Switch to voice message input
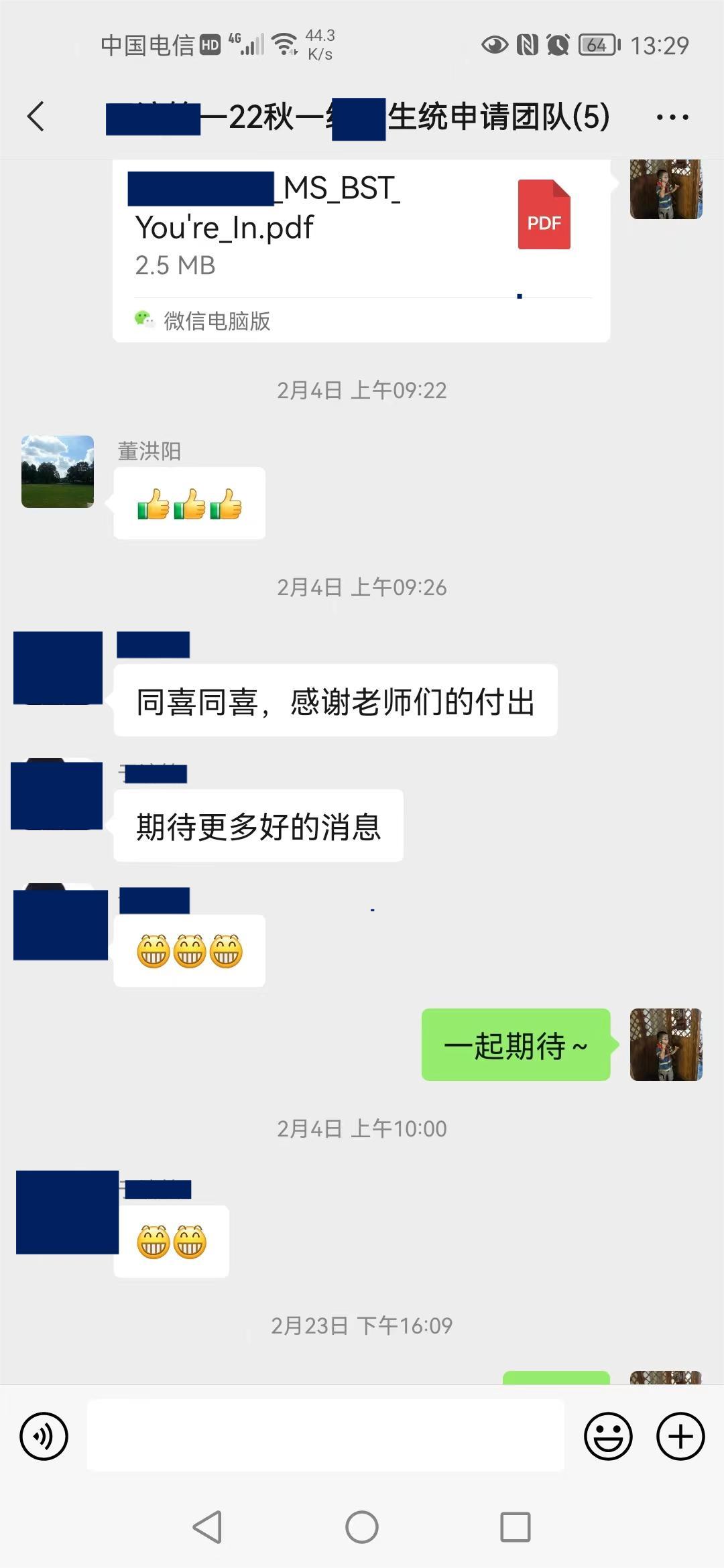The width and height of the screenshot is (724, 1568). pyautogui.click(x=44, y=1436)
